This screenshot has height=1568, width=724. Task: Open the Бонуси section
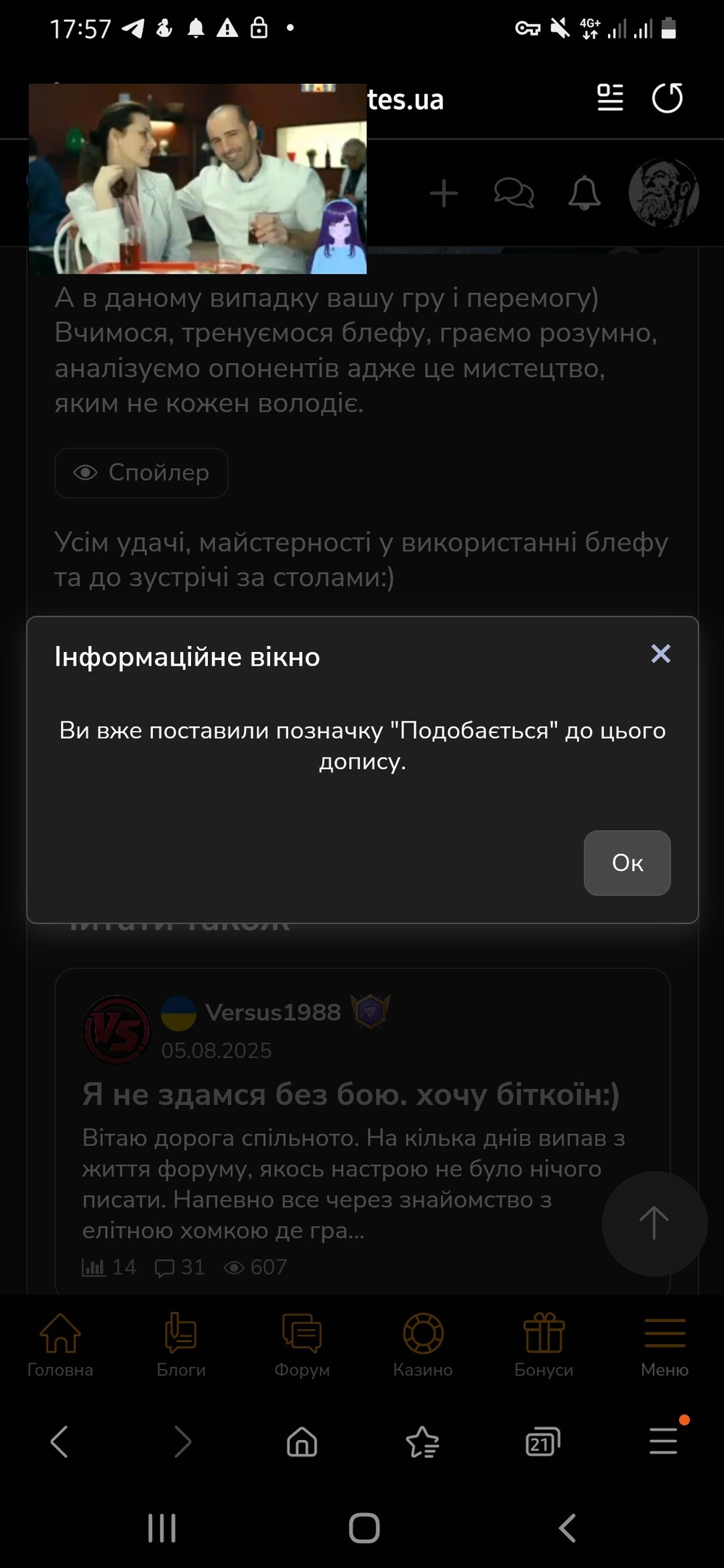pos(544,1344)
